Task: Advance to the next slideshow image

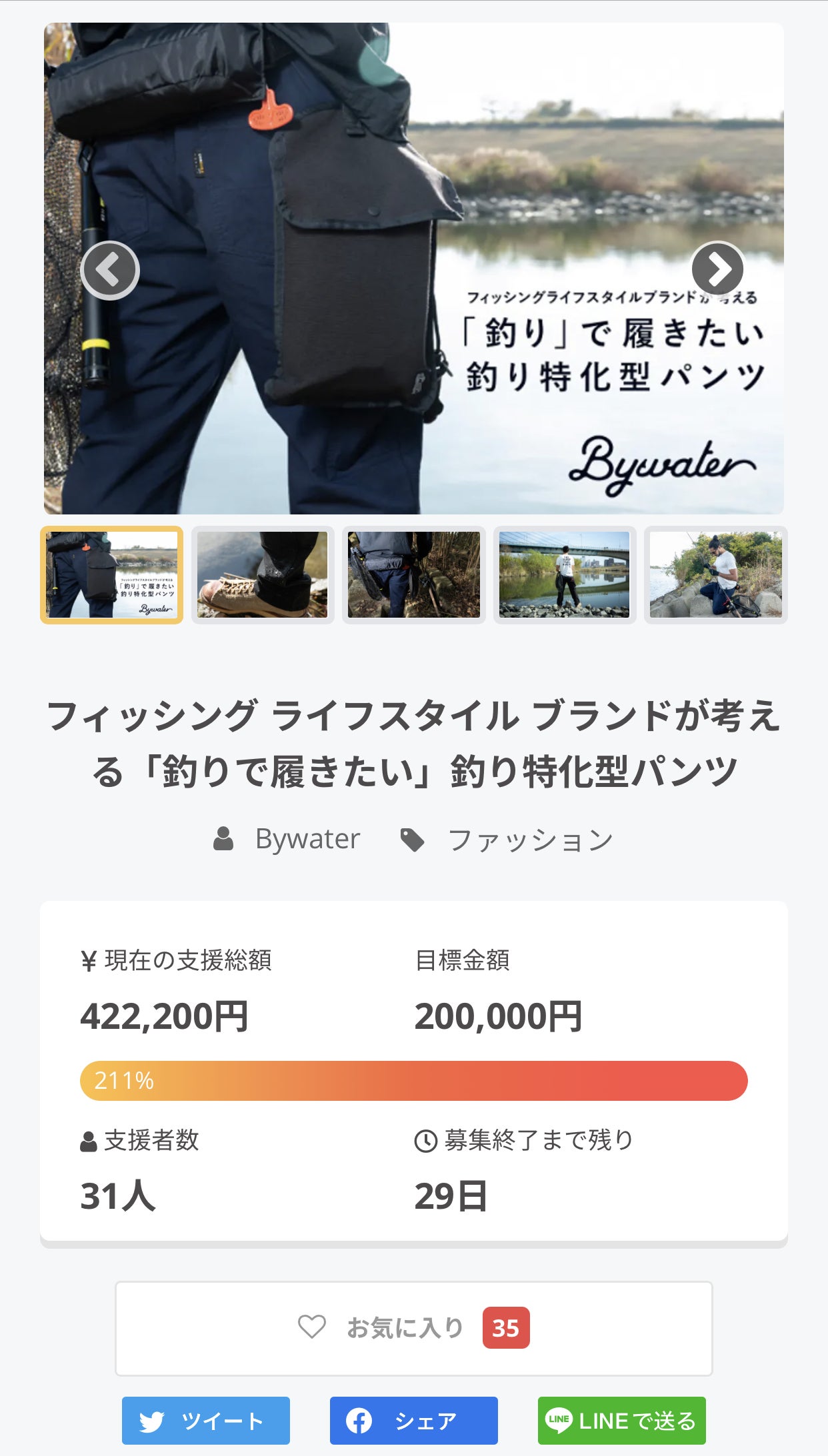Action: tap(717, 269)
